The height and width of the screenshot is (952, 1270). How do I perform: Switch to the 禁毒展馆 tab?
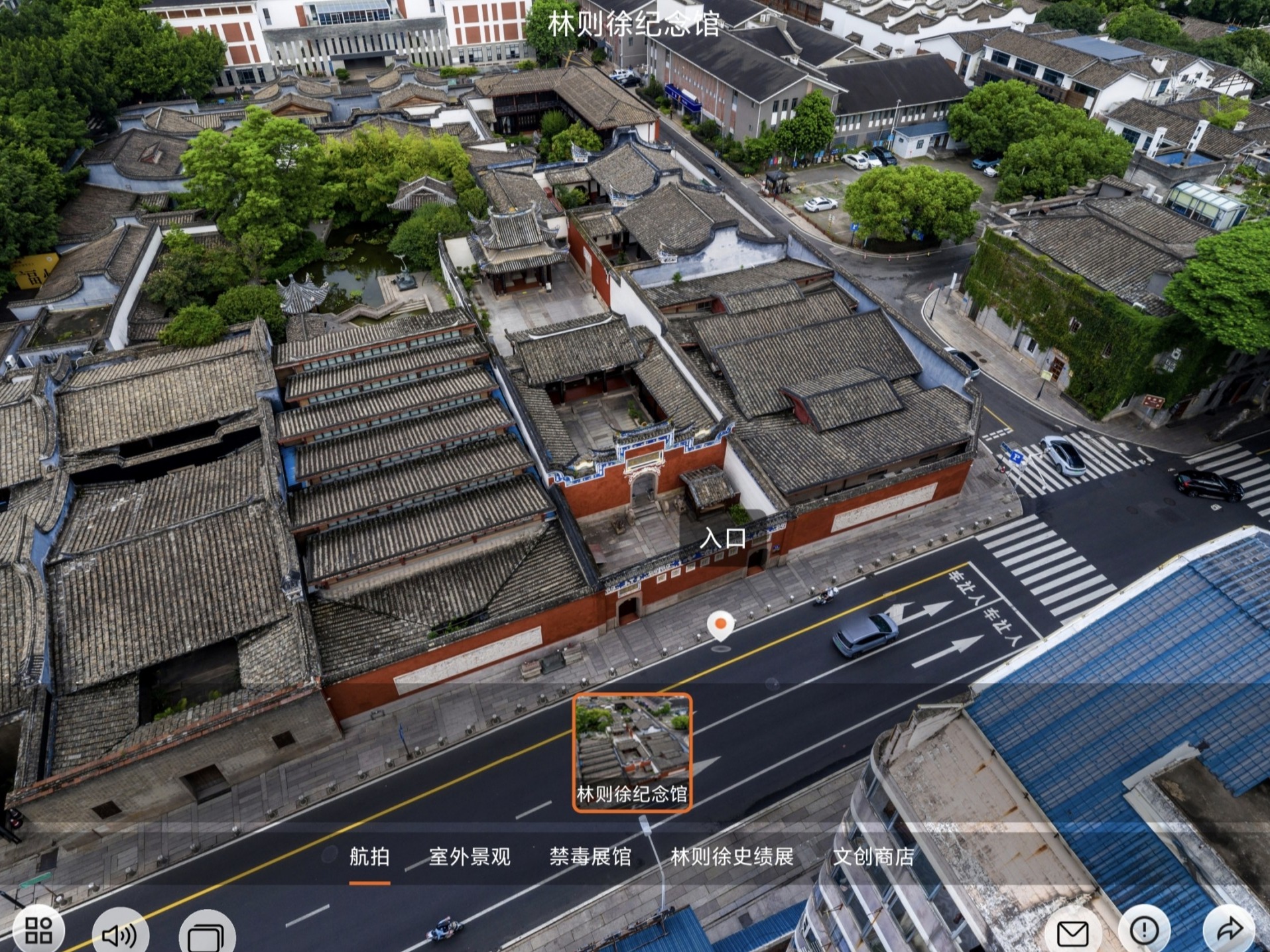pyautogui.click(x=590, y=857)
